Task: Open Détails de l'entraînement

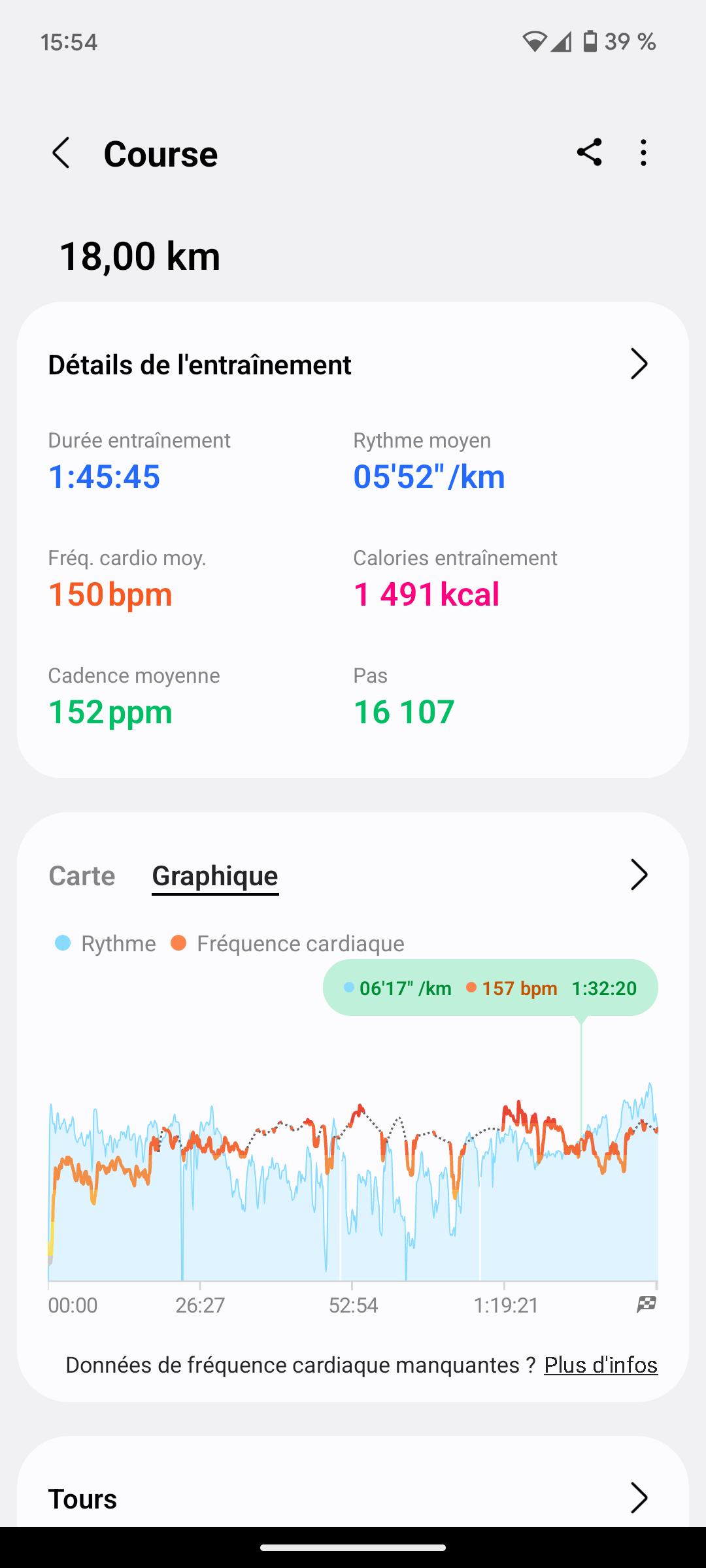Action: point(353,365)
